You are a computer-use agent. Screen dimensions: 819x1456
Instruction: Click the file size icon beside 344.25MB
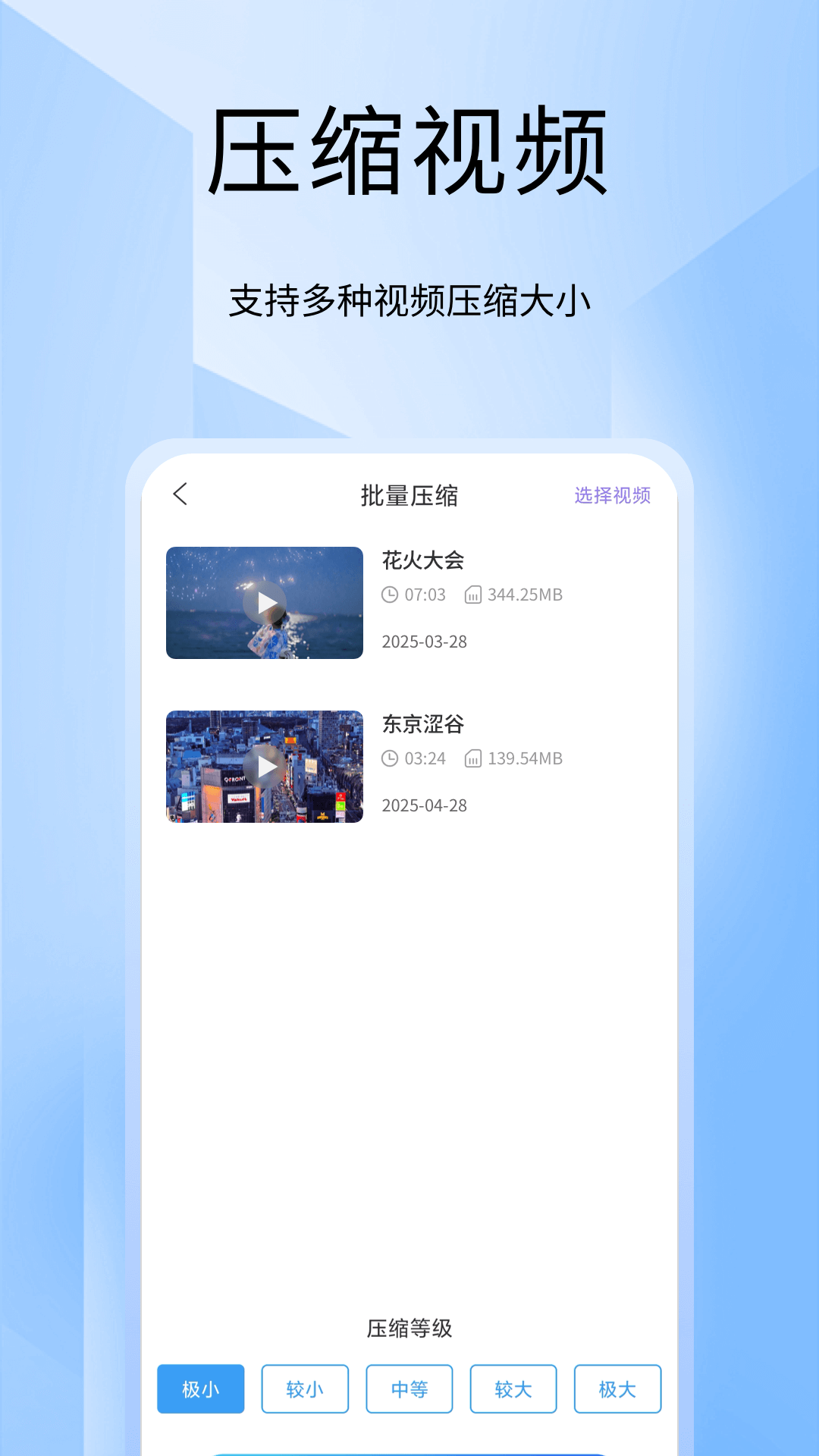[474, 595]
